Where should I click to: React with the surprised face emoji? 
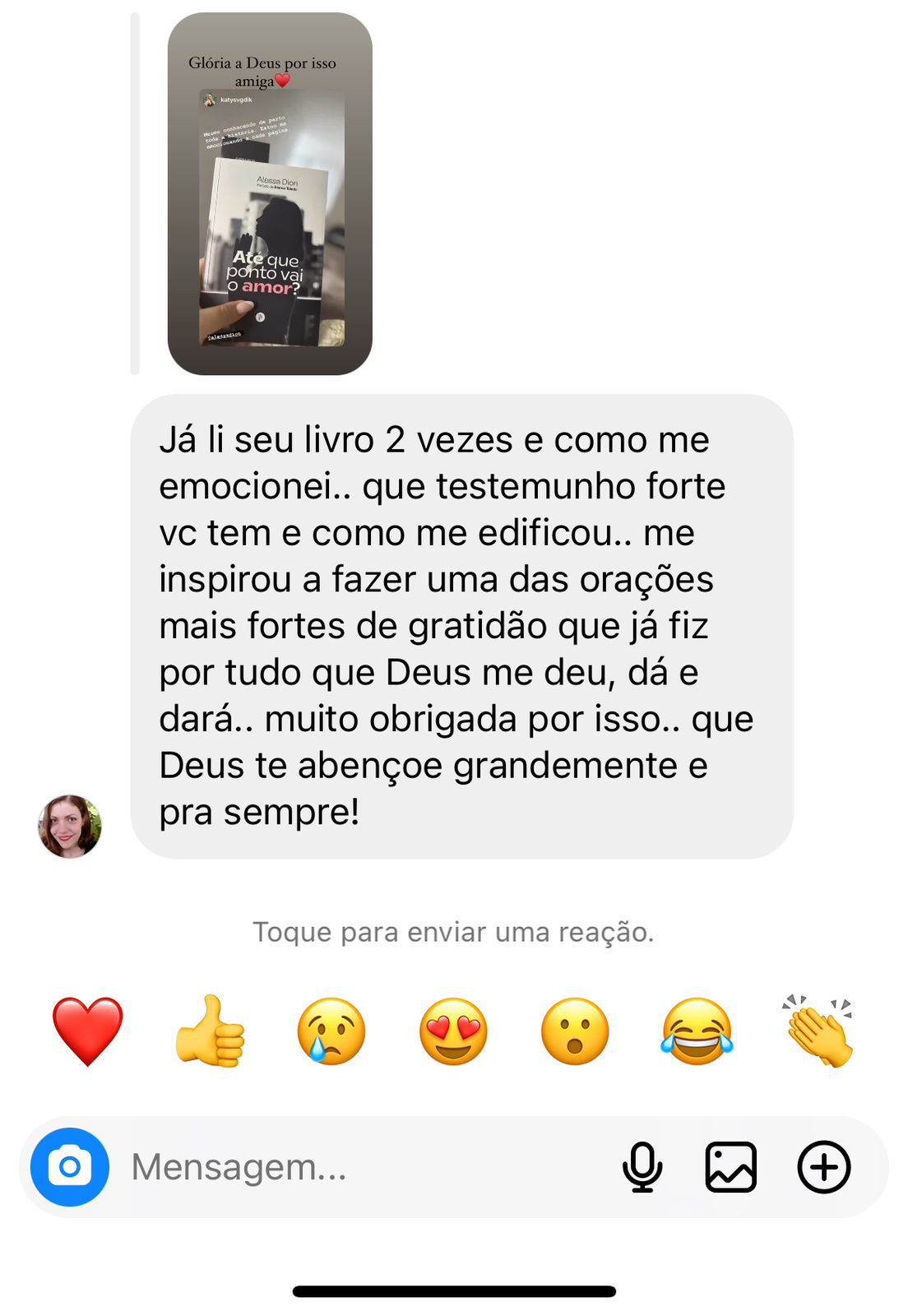pos(575,1031)
